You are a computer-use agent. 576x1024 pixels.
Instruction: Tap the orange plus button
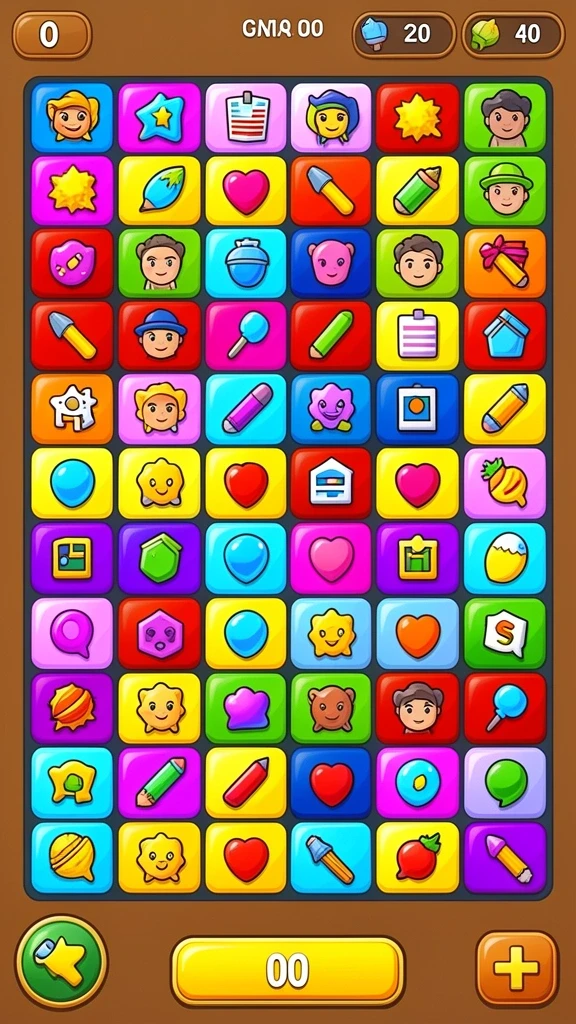(517, 968)
